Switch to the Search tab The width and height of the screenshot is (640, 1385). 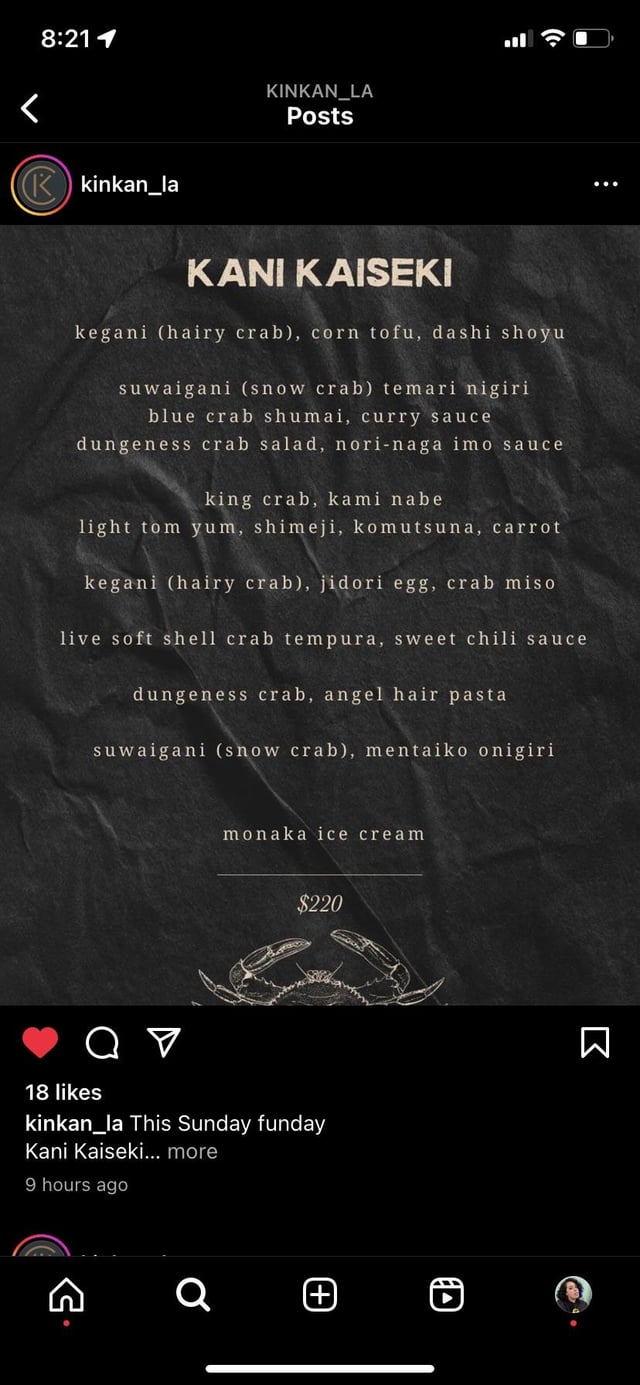tap(192, 1296)
